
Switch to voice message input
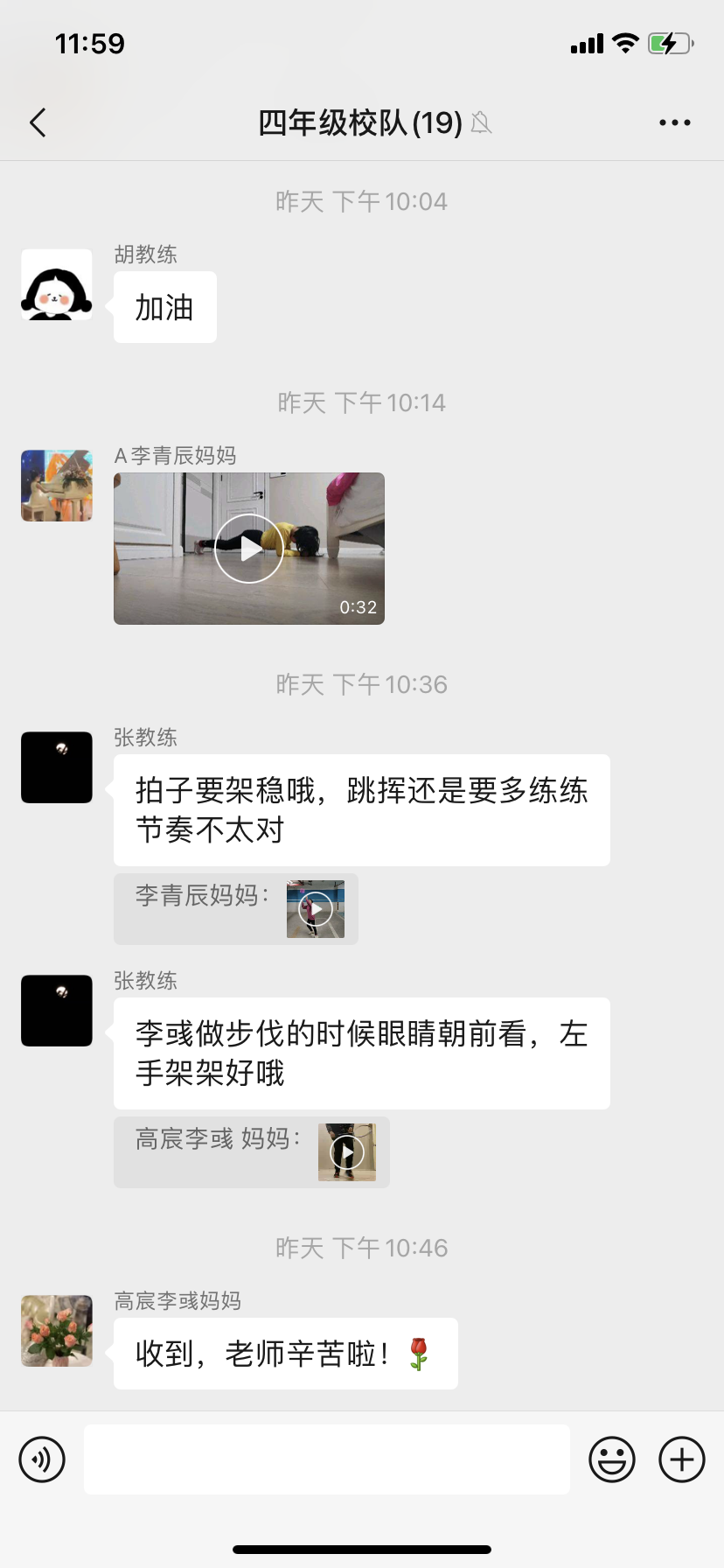pos(42,1459)
